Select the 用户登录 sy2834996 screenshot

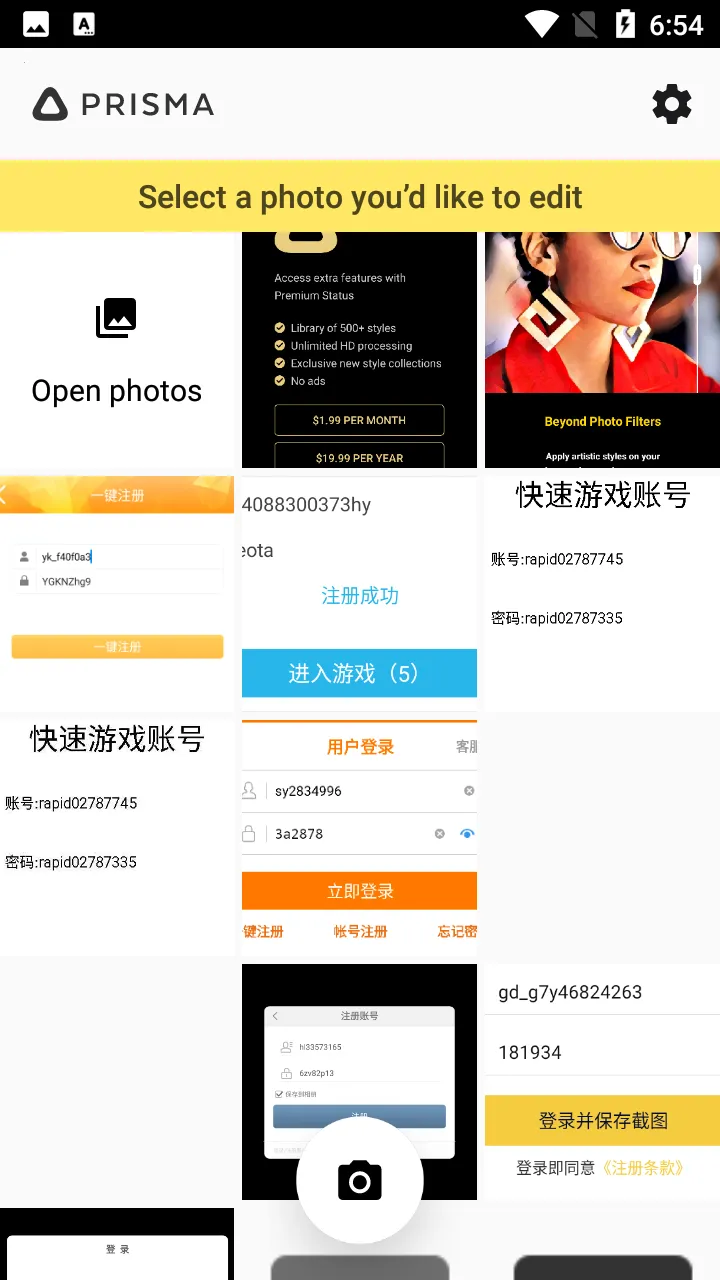tap(359, 836)
